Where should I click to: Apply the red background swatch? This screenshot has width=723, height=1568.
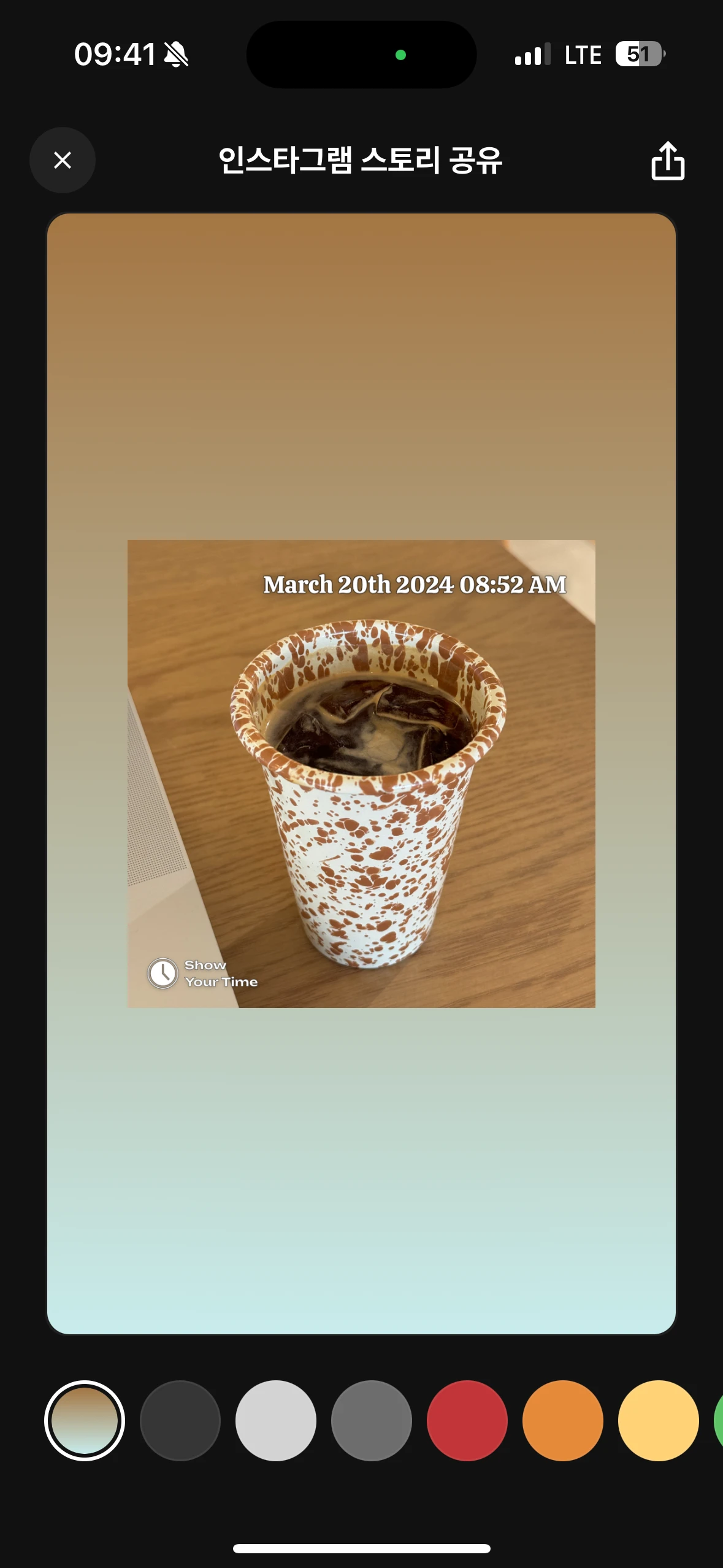(467, 1420)
